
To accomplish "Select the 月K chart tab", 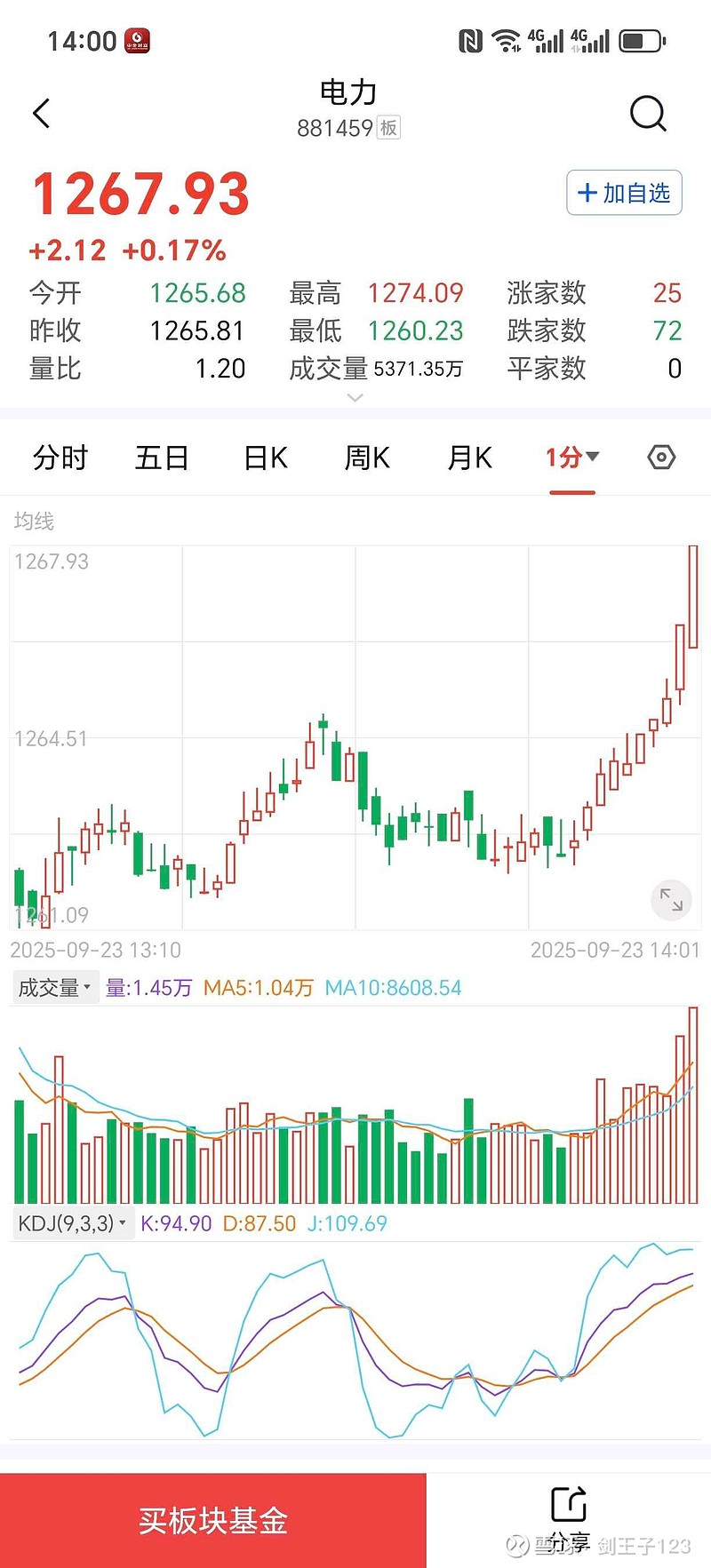I will pos(469,458).
